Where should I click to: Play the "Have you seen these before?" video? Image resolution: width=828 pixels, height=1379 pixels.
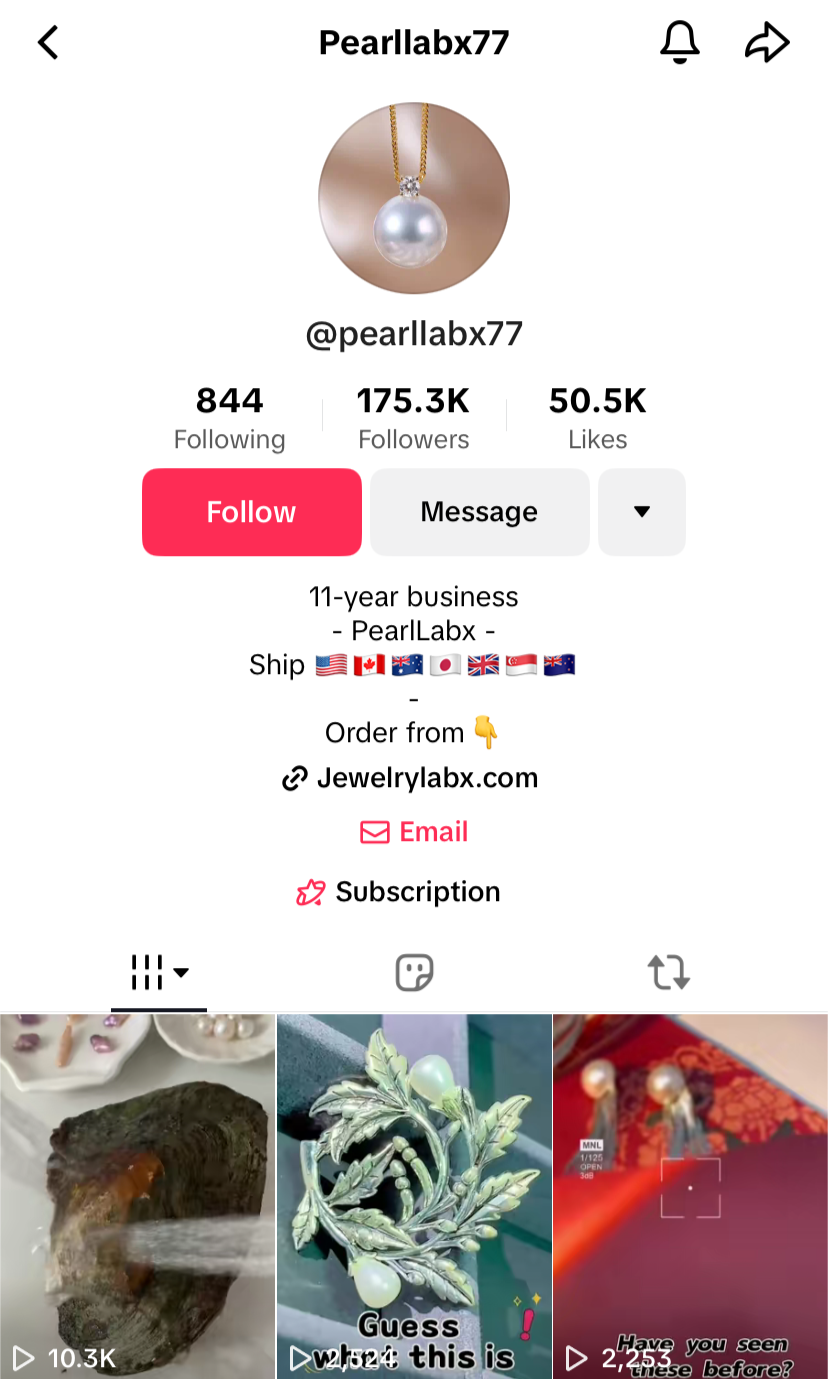690,1195
